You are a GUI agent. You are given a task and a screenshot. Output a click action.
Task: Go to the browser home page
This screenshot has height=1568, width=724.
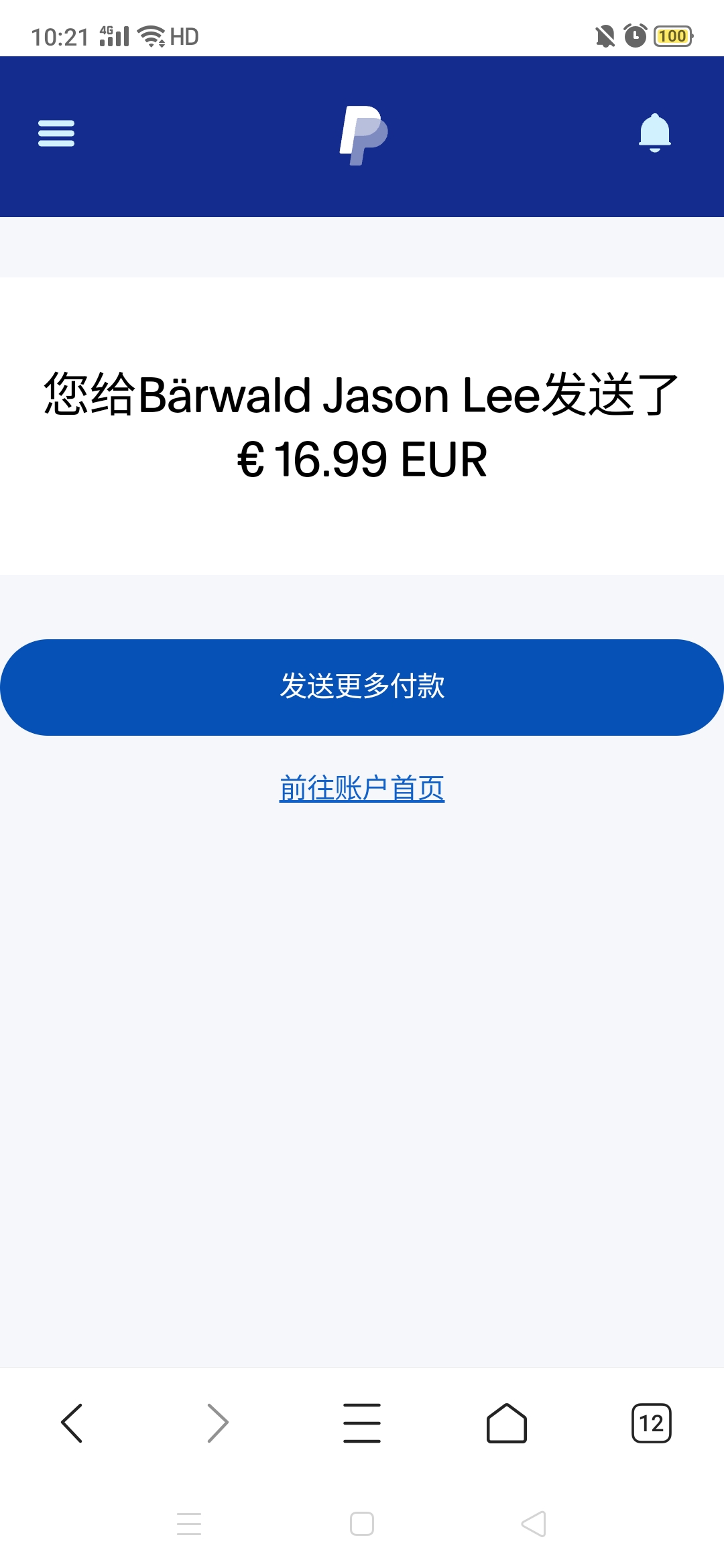pyautogui.click(x=507, y=1423)
